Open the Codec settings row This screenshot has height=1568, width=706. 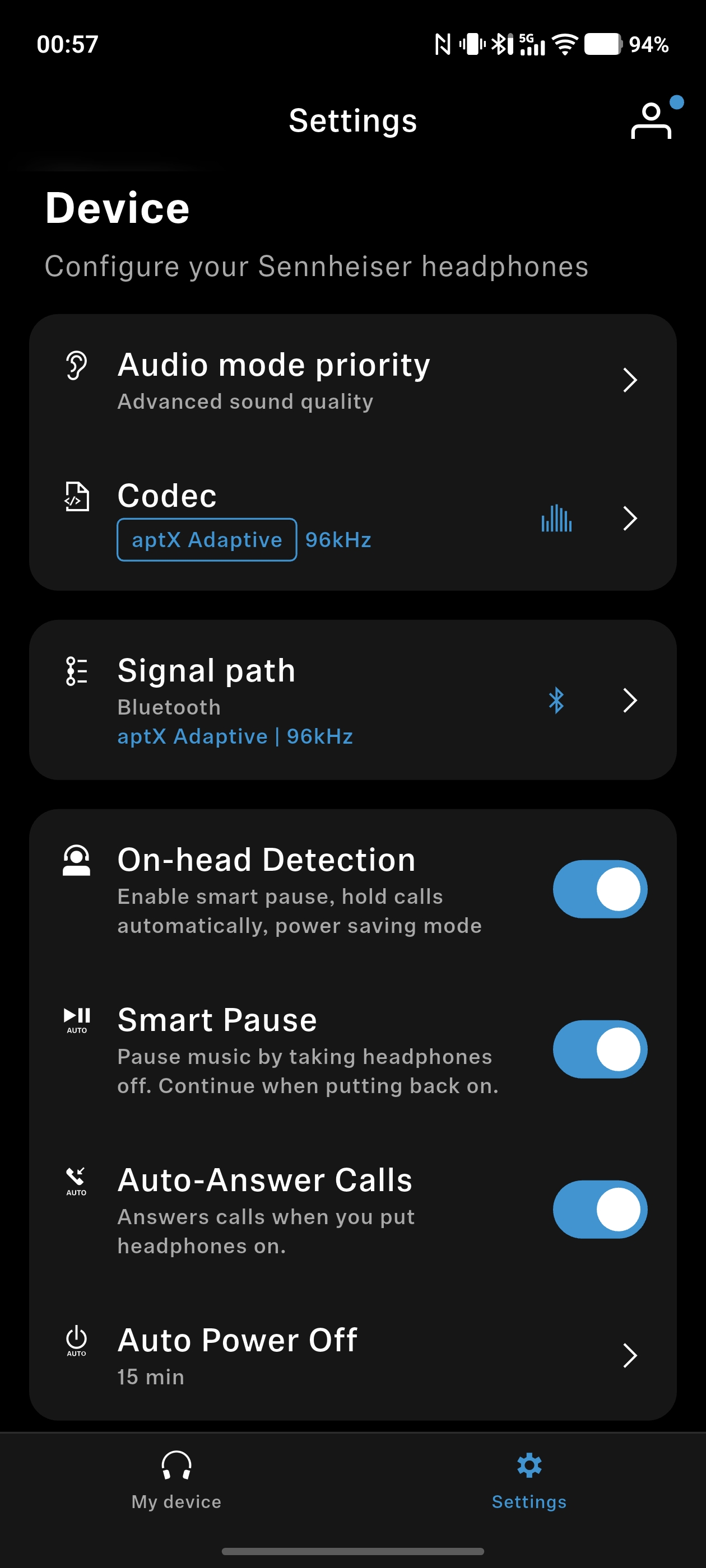(352, 518)
